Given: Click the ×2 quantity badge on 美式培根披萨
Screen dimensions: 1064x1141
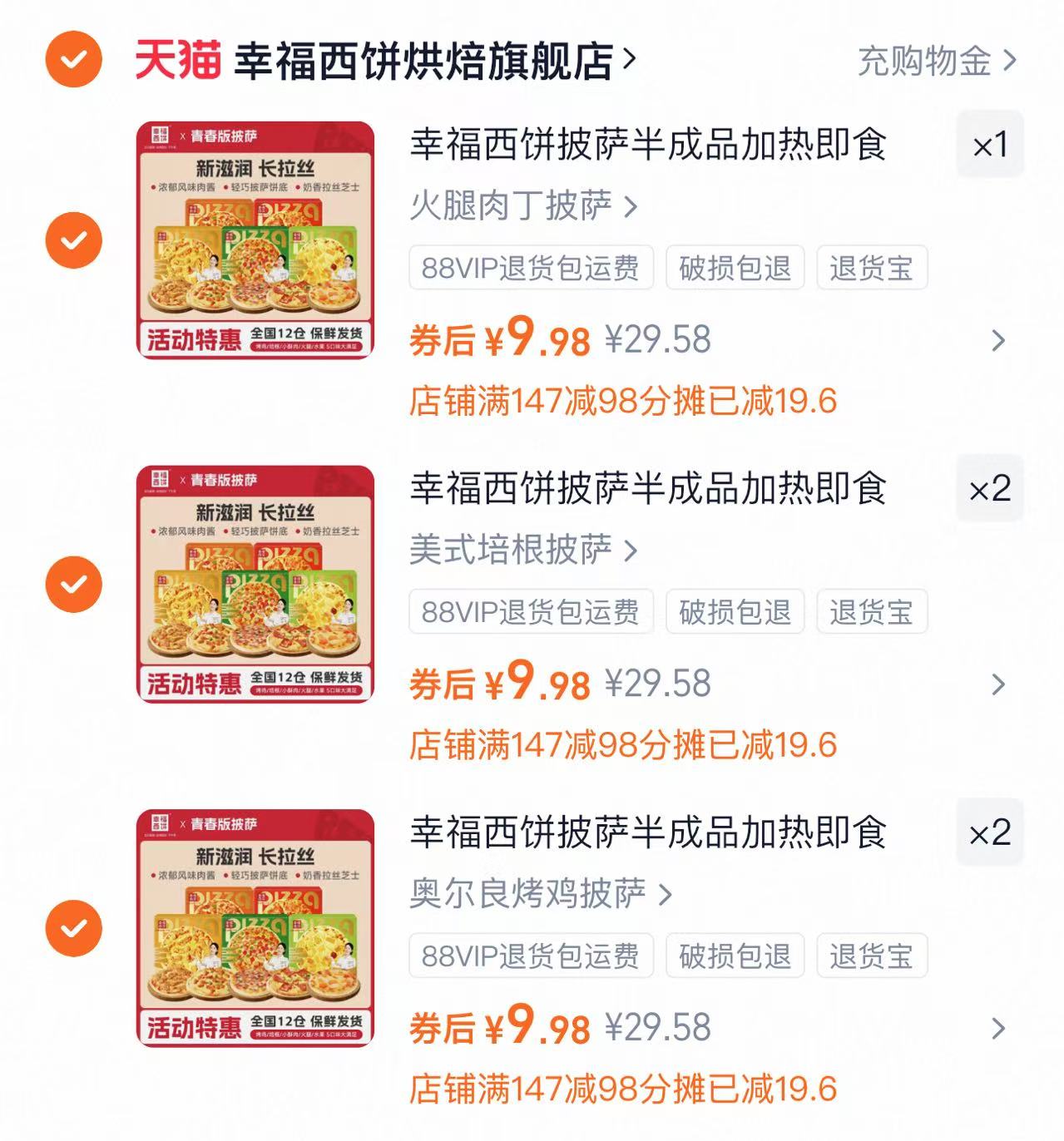Looking at the screenshot, I should pos(991,488).
